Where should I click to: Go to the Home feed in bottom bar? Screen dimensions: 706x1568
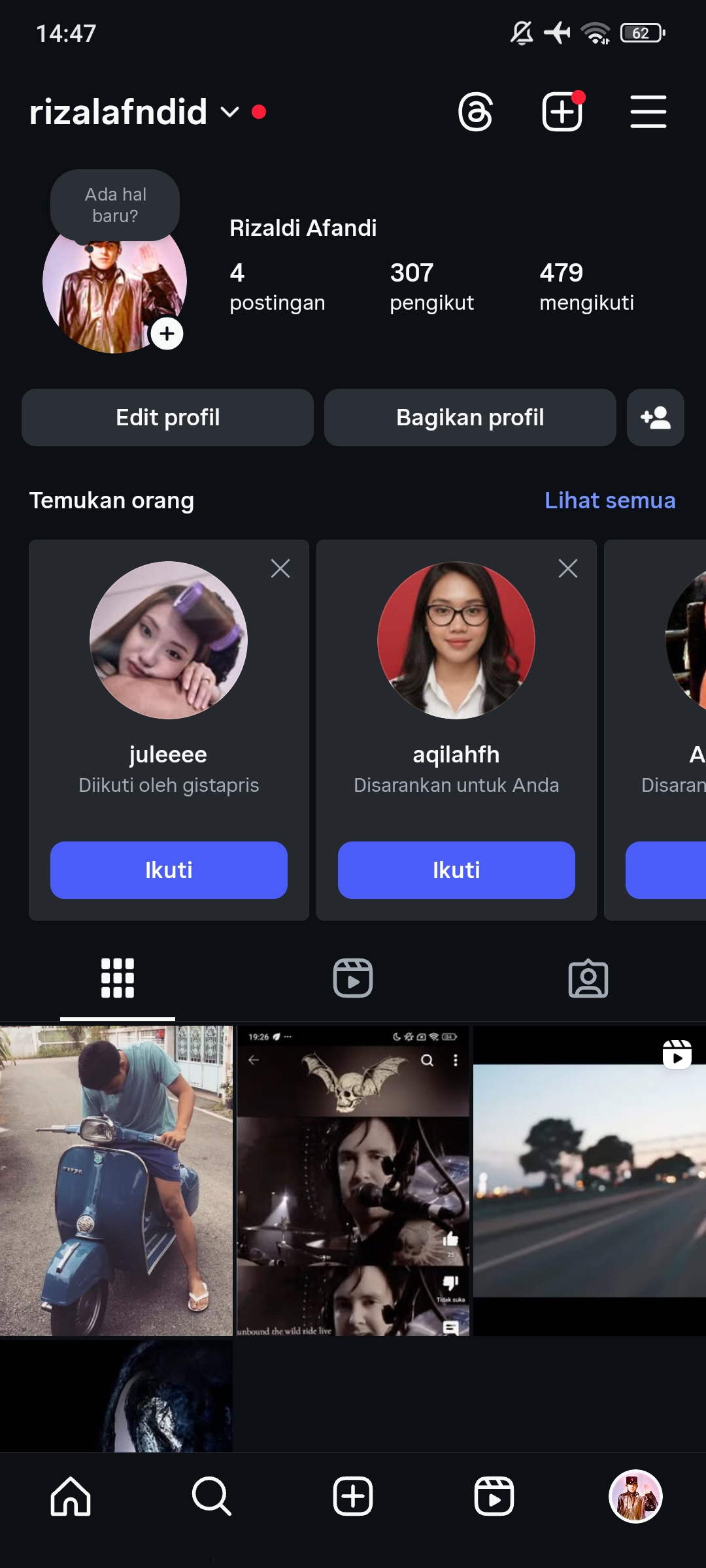point(71,1496)
